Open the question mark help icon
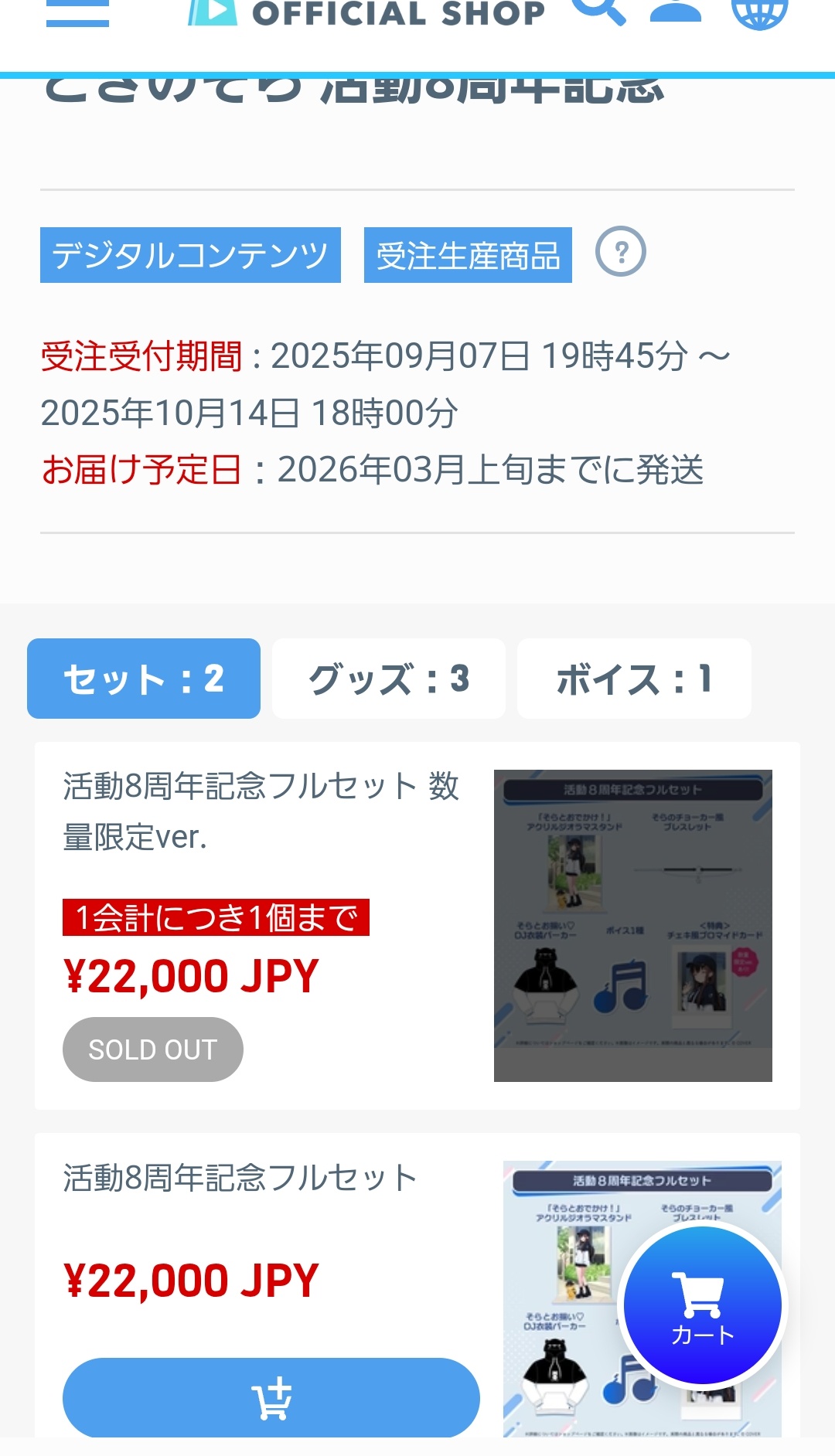Screen dimensions: 835x1456 (x=621, y=252)
